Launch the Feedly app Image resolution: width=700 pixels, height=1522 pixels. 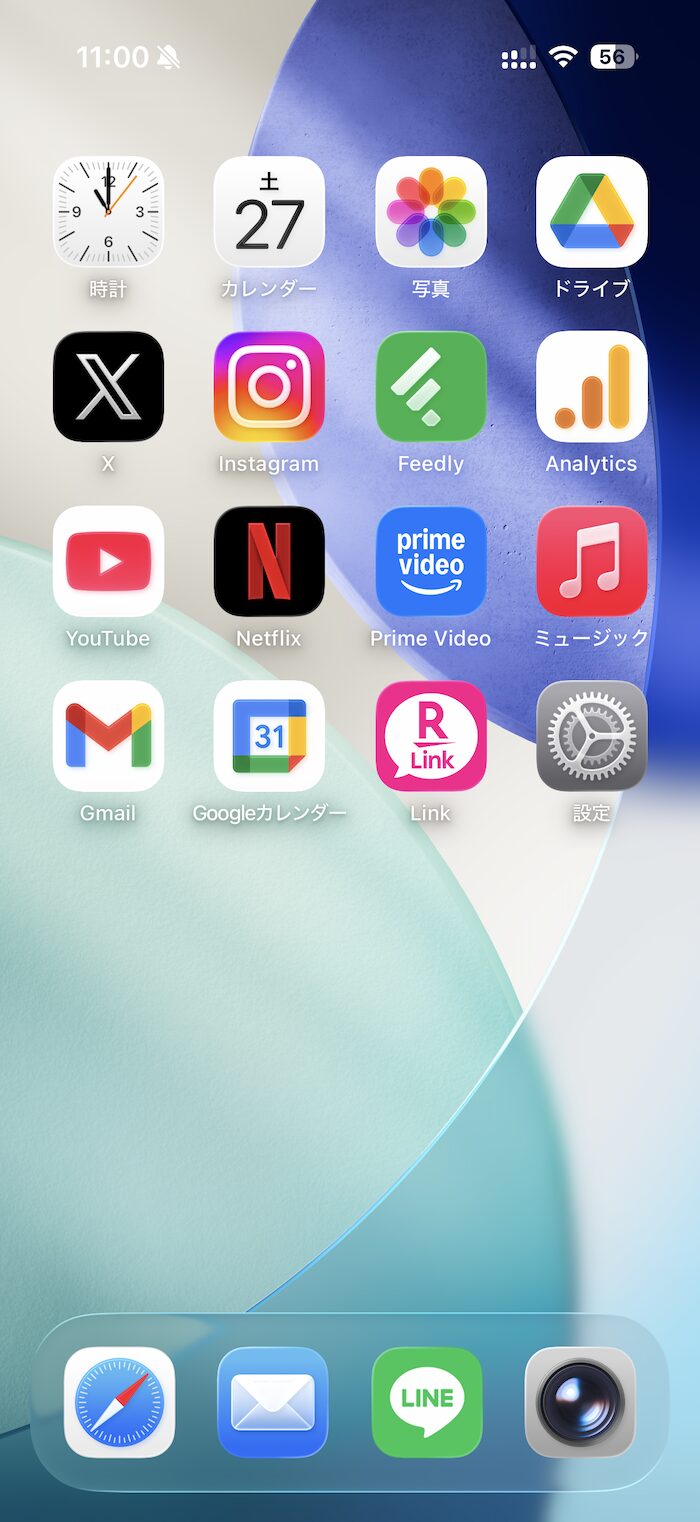tap(431, 387)
